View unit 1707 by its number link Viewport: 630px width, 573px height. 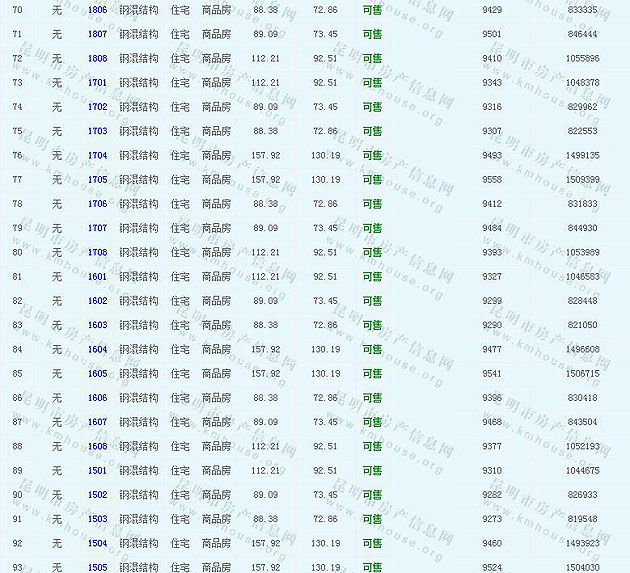coord(97,228)
